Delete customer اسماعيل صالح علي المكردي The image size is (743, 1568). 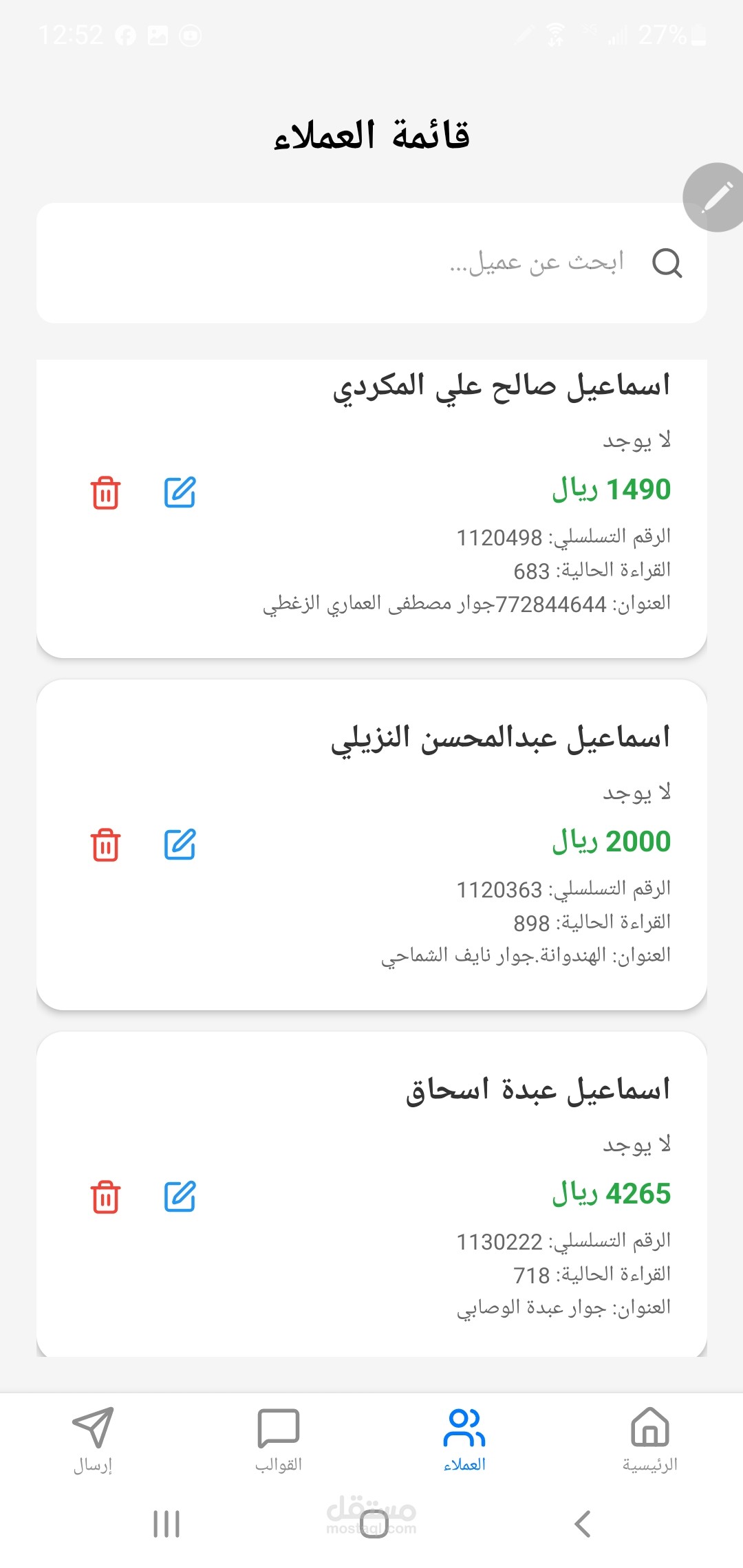[x=105, y=492]
